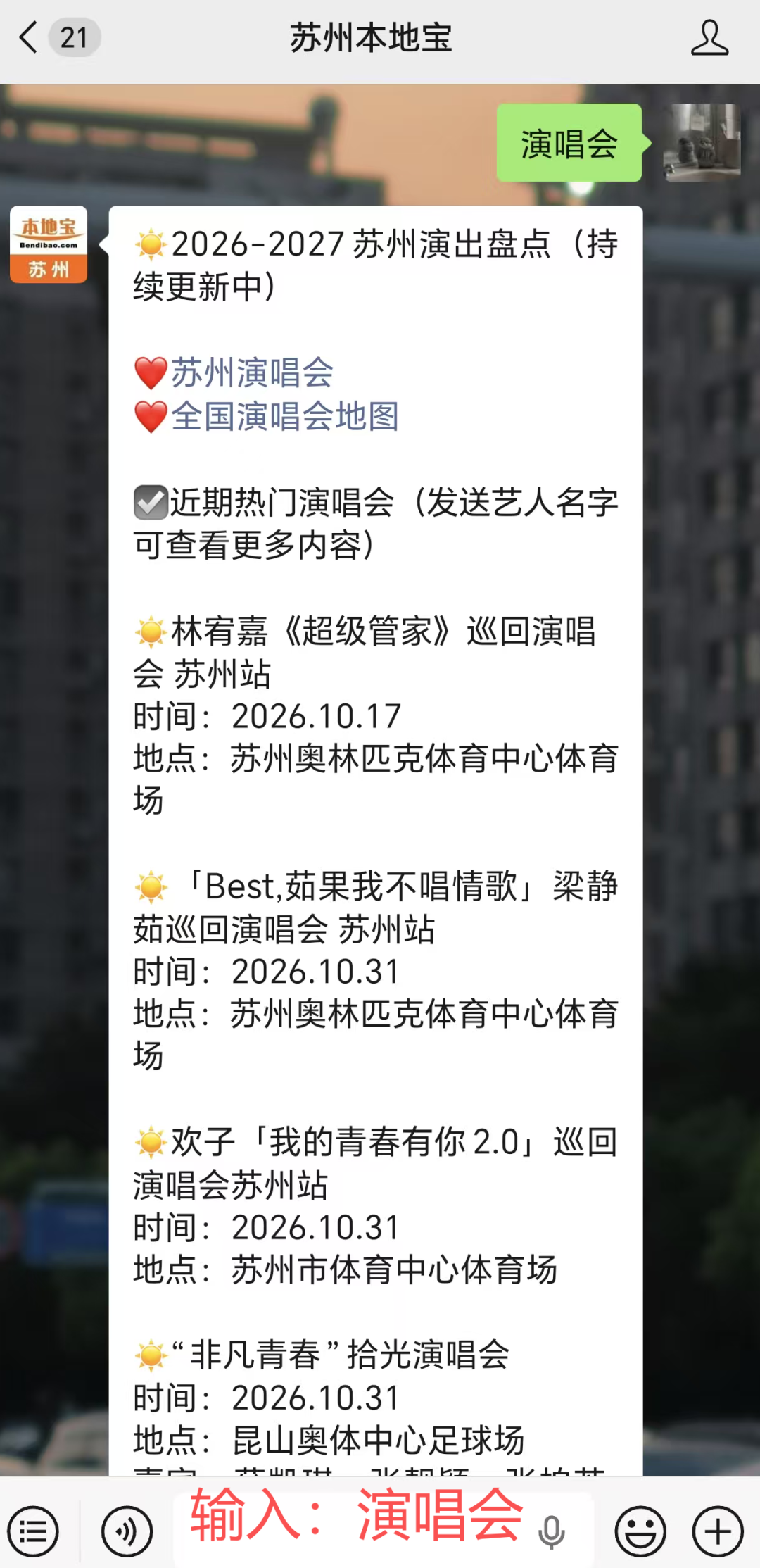Open the emoji picker
This screenshot has height=1568, width=760.
(x=640, y=1532)
